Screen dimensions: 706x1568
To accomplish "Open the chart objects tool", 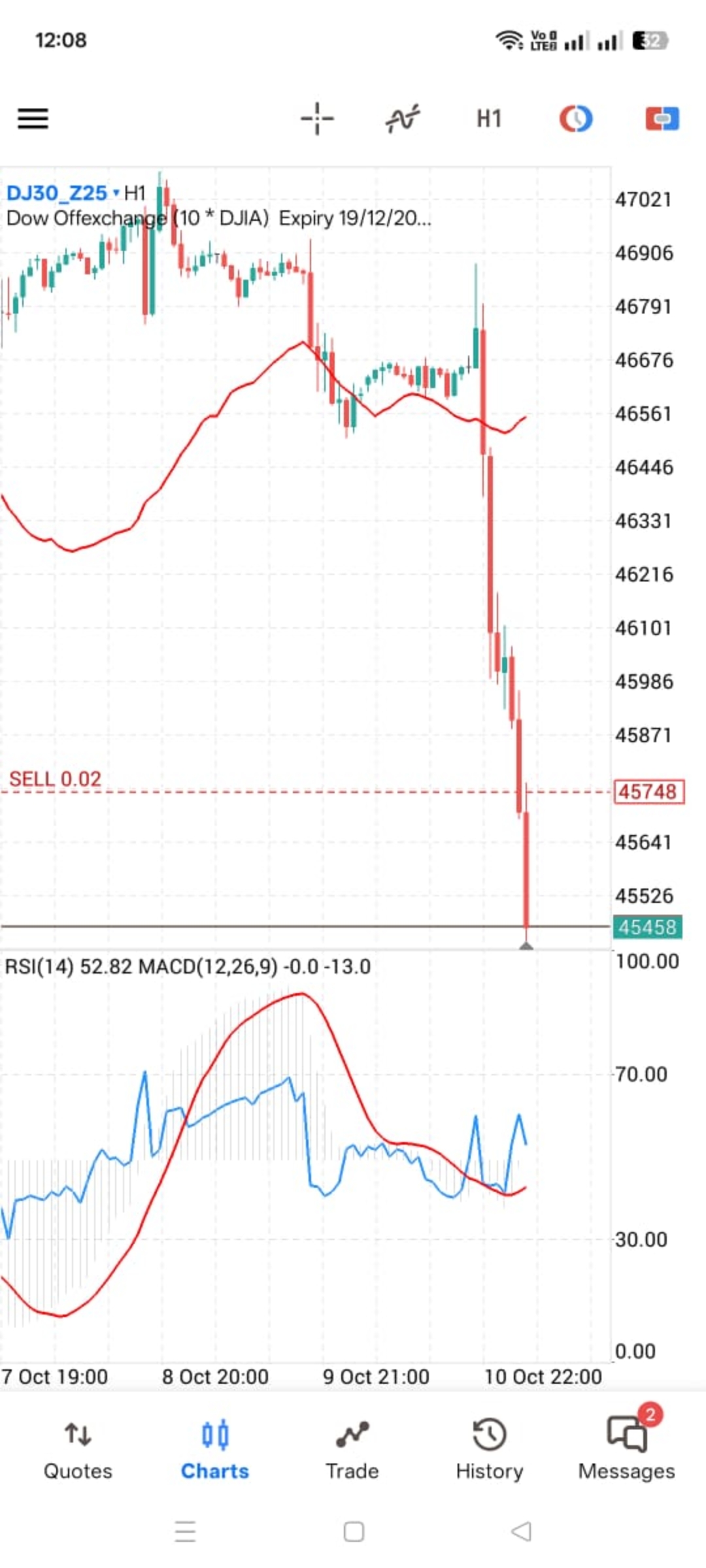I will pyautogui.click(x=575, y=118).
